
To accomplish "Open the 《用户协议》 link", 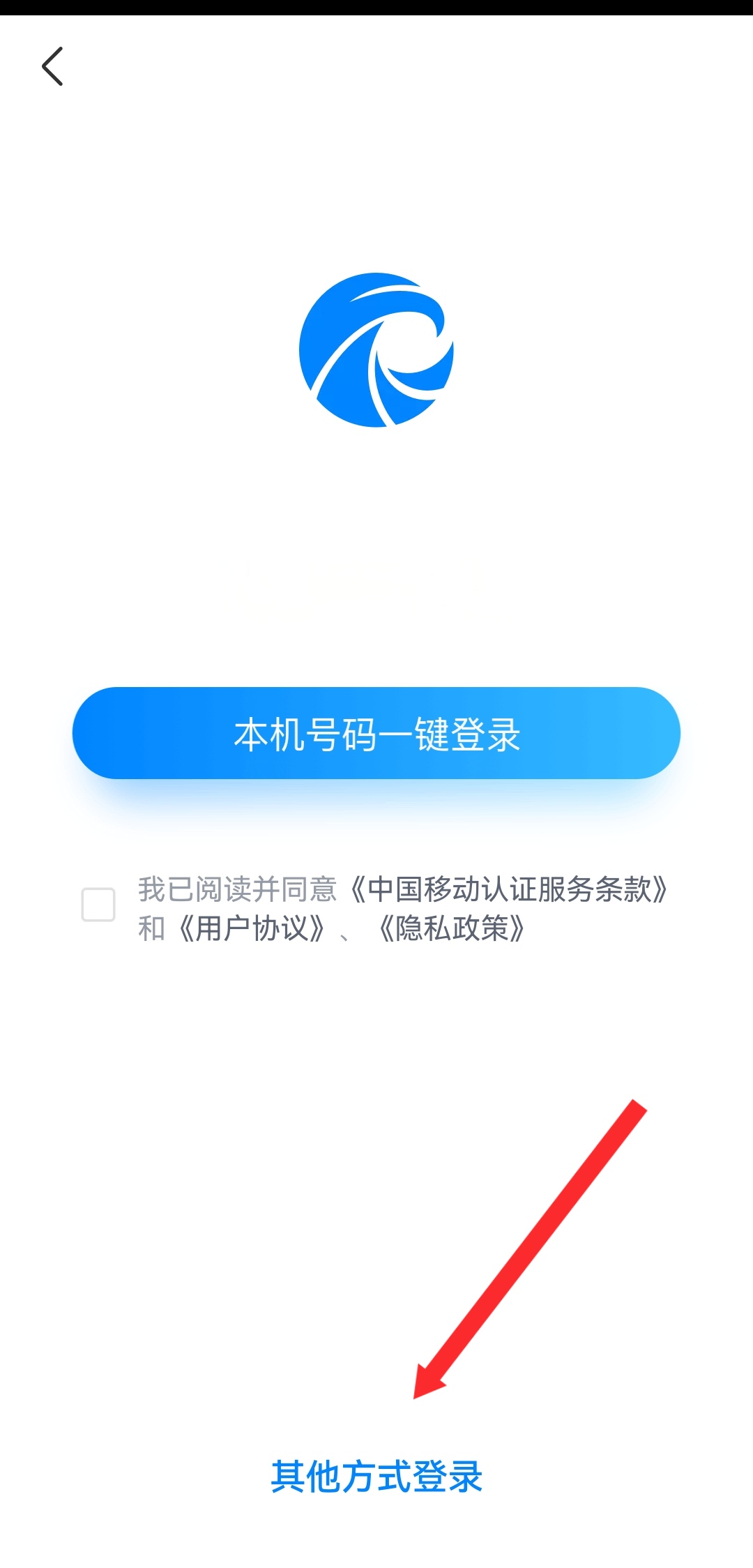I will click(251, 929).
